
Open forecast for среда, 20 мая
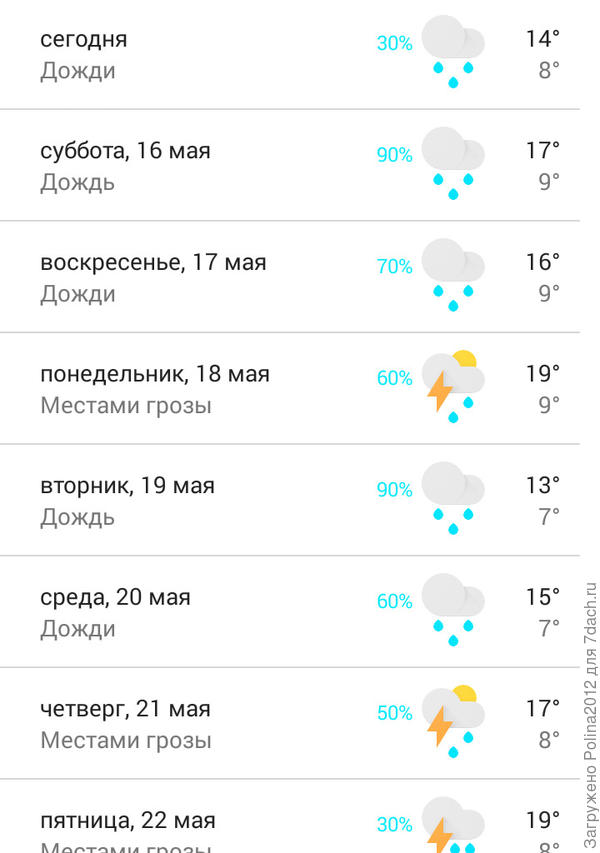[290, 613]
